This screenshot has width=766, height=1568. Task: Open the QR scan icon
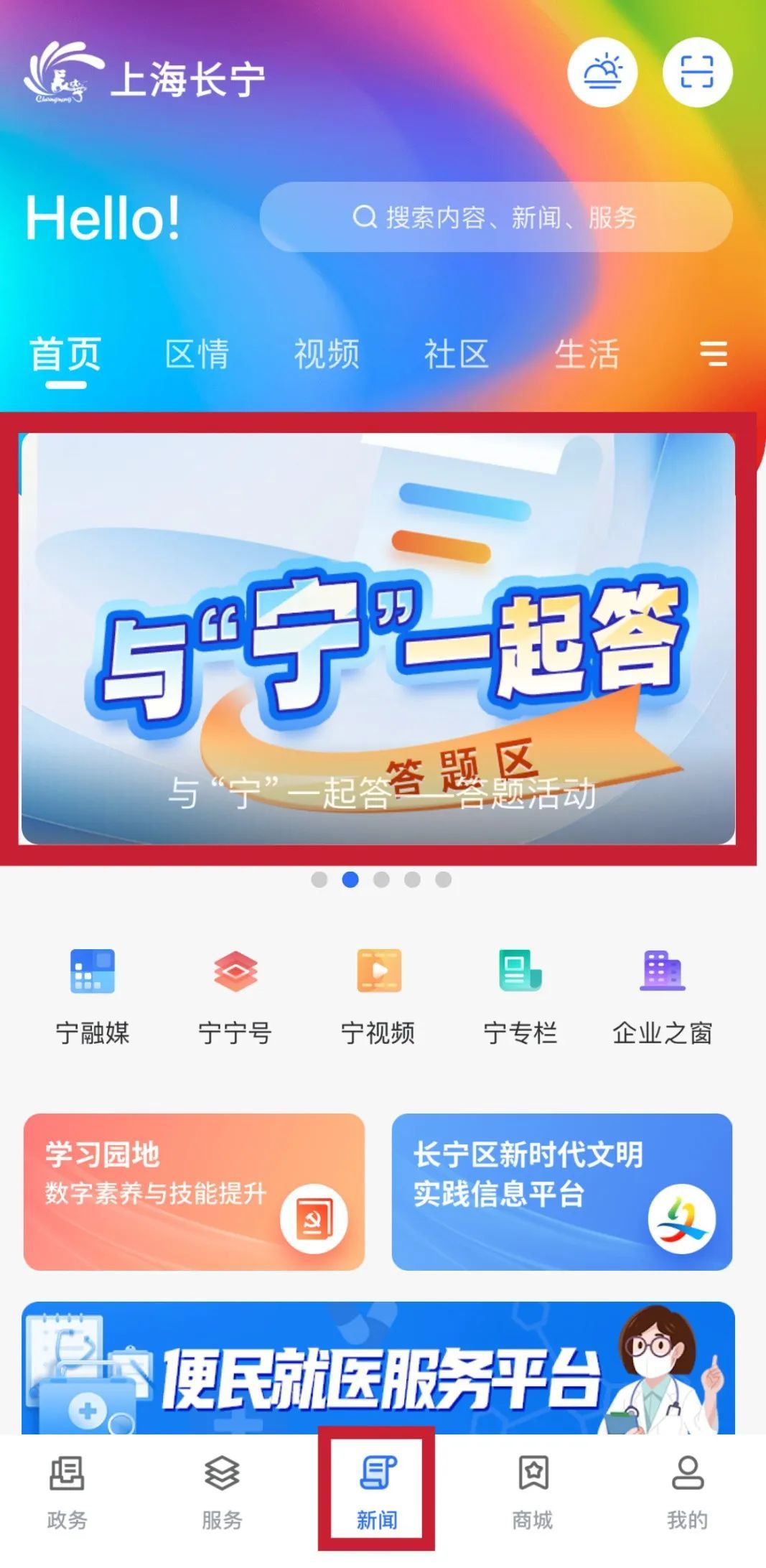[697, 72]
